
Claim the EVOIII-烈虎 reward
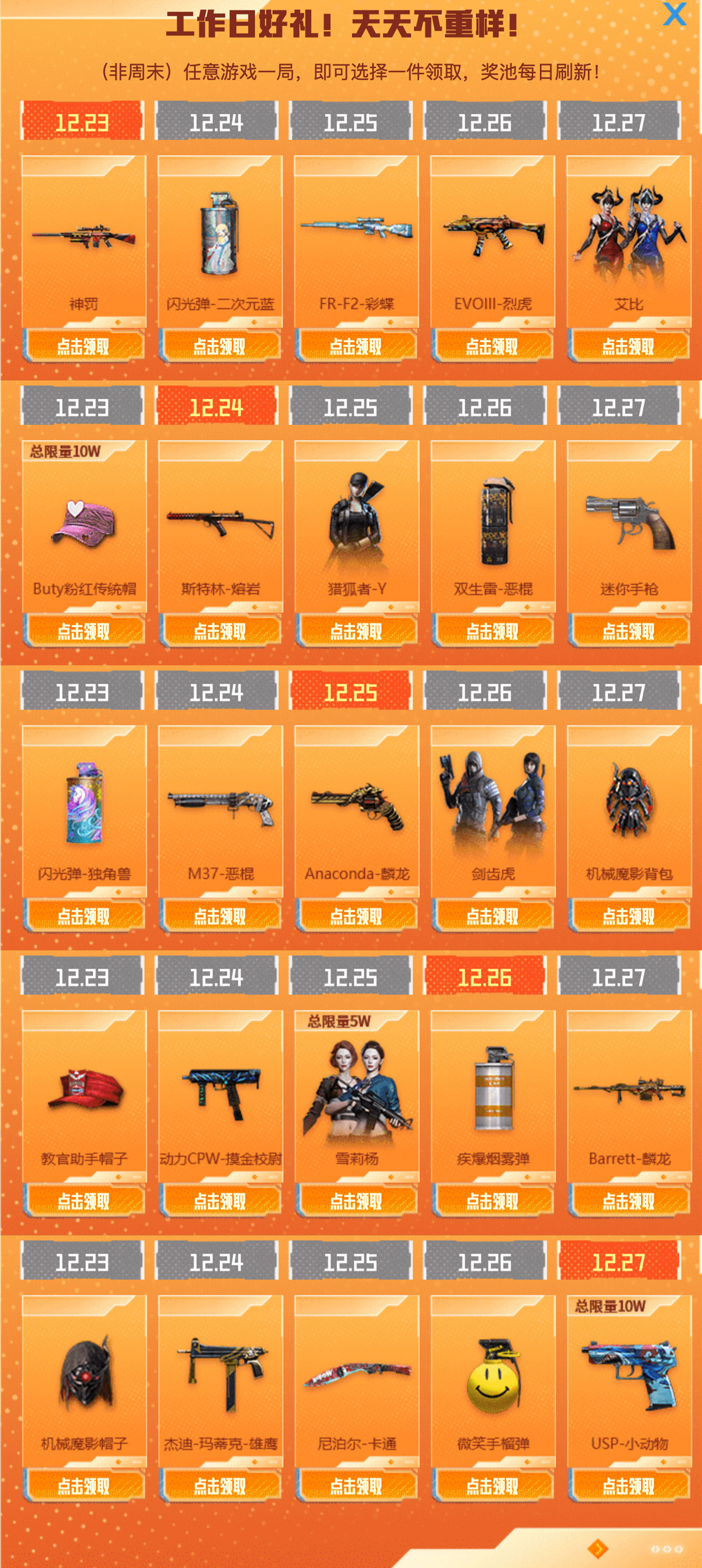(x=492, y=347)
